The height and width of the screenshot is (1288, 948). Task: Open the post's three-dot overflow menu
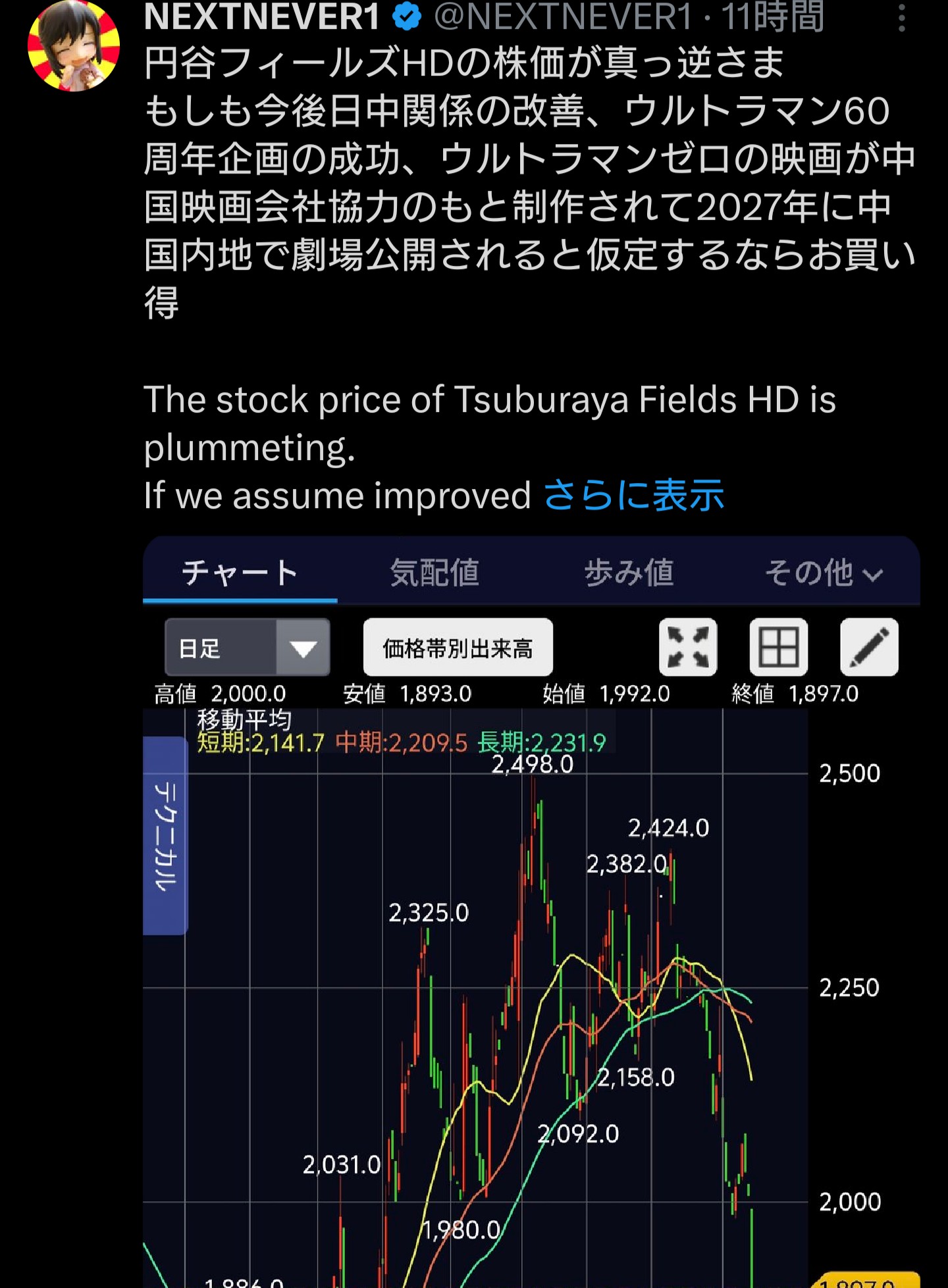pos(901,18)
